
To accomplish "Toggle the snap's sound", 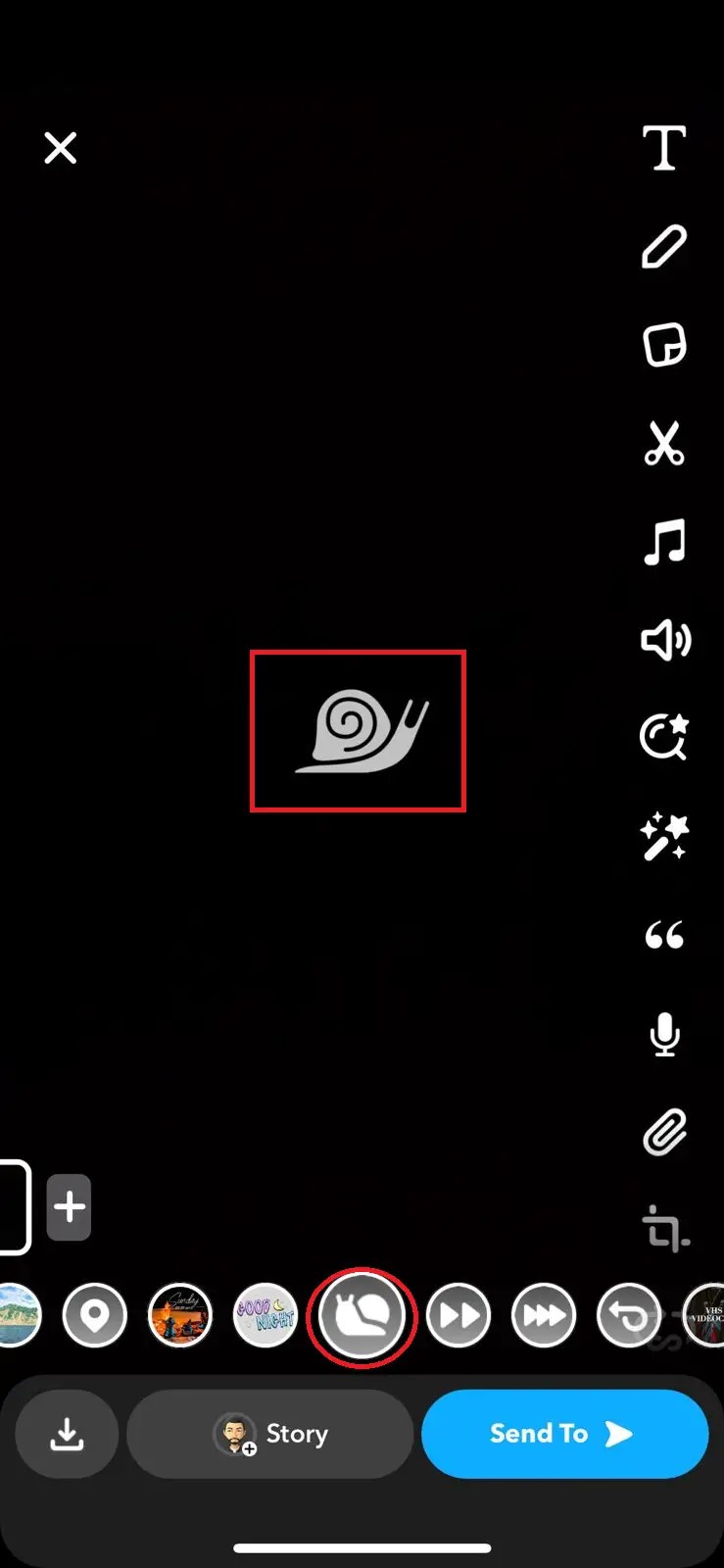I will [x=664, y=641].
